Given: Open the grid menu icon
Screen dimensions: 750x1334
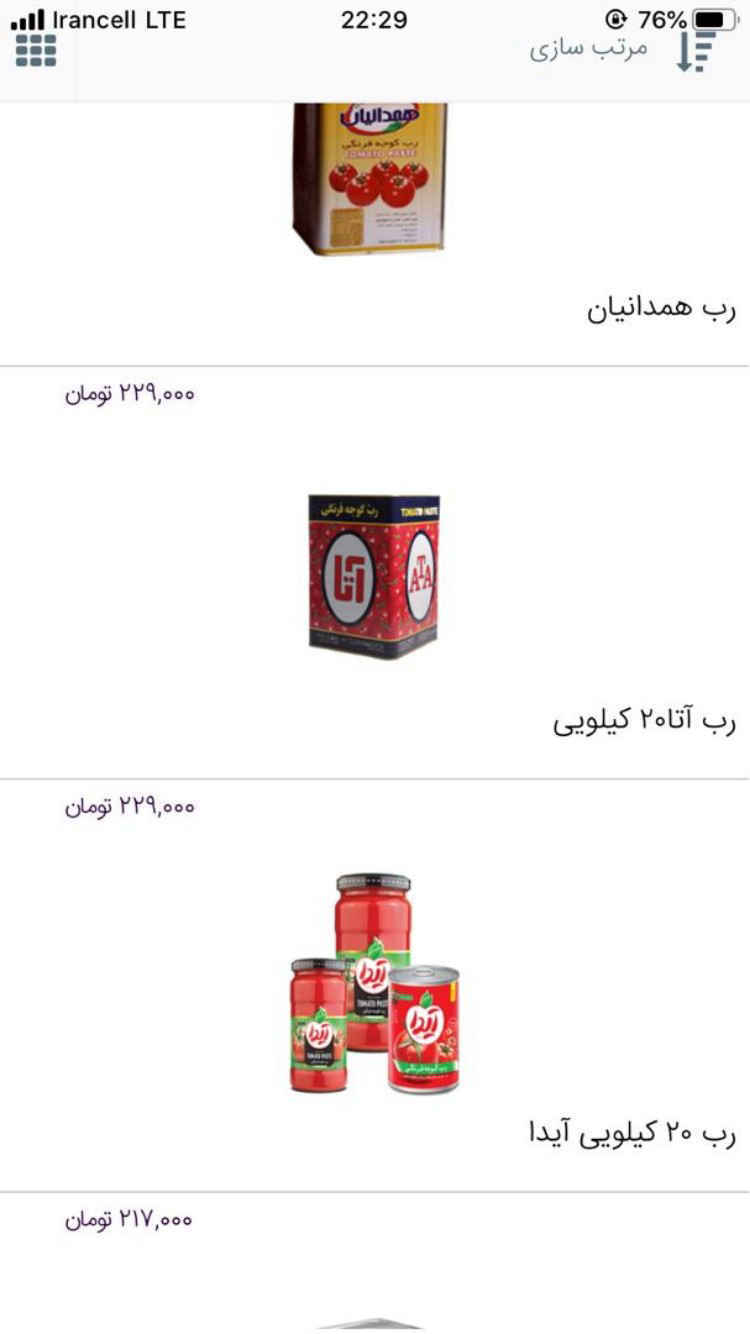Looking at the screenshot, I should 36,50.
